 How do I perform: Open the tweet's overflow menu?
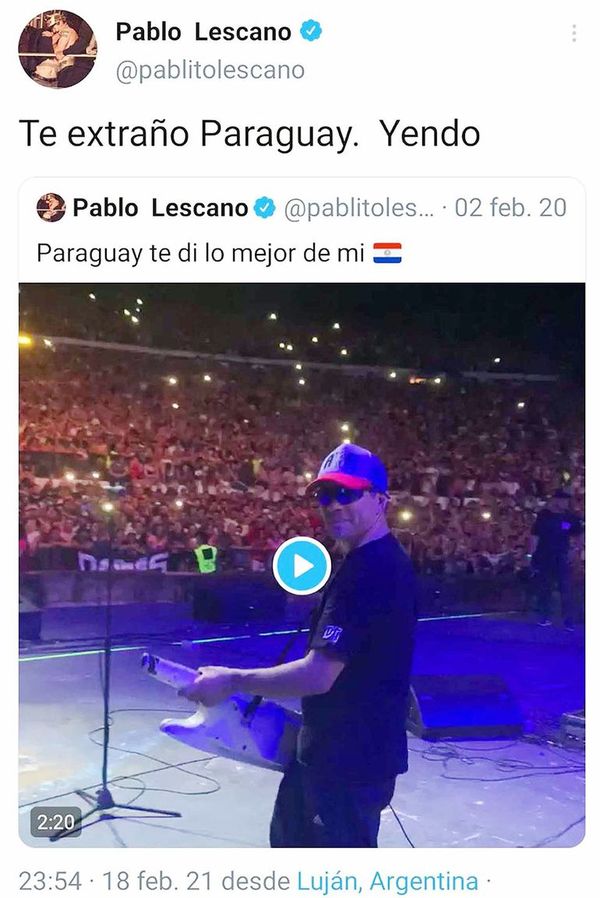(573, 33)
